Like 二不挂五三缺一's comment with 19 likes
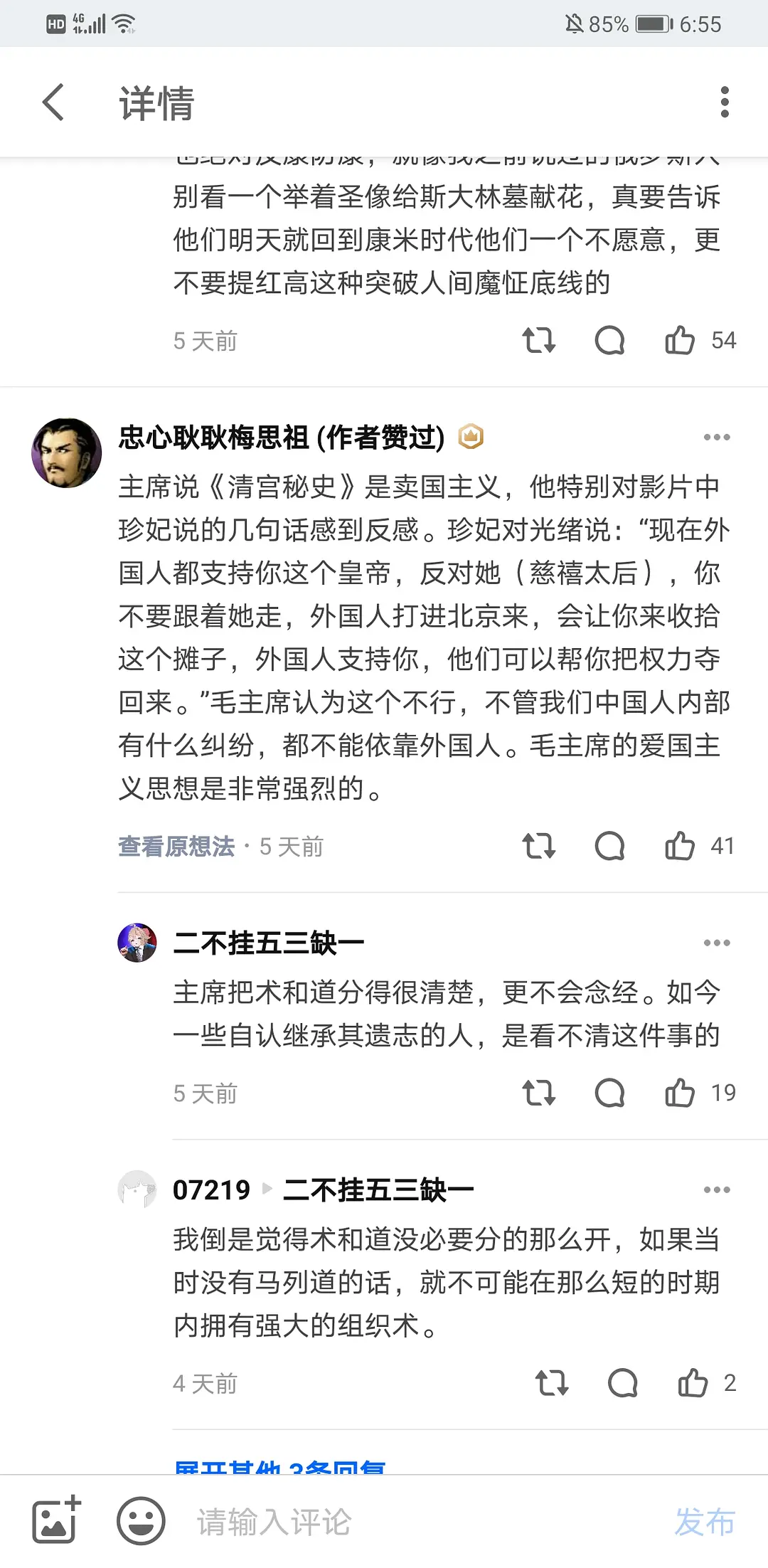The image size is (768, 1568). pos(680,1093)
